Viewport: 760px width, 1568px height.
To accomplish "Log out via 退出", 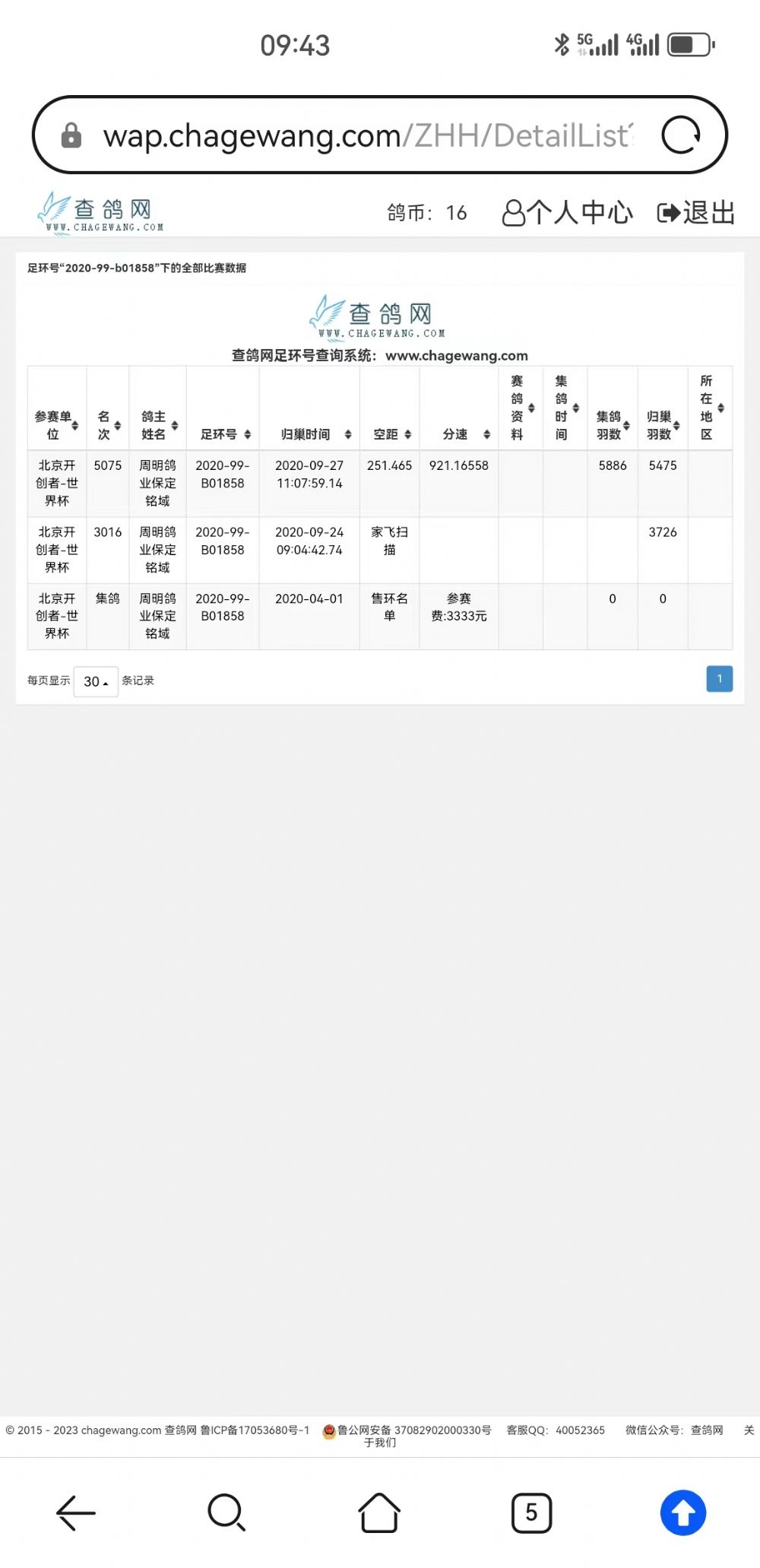I will 696,213.
